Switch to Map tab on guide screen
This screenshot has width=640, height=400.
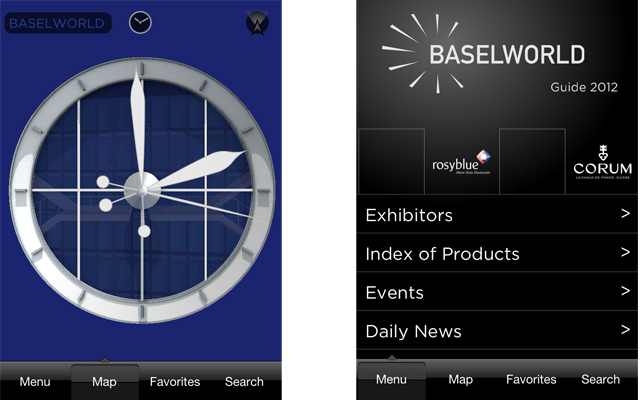click(x=461, y=380)
